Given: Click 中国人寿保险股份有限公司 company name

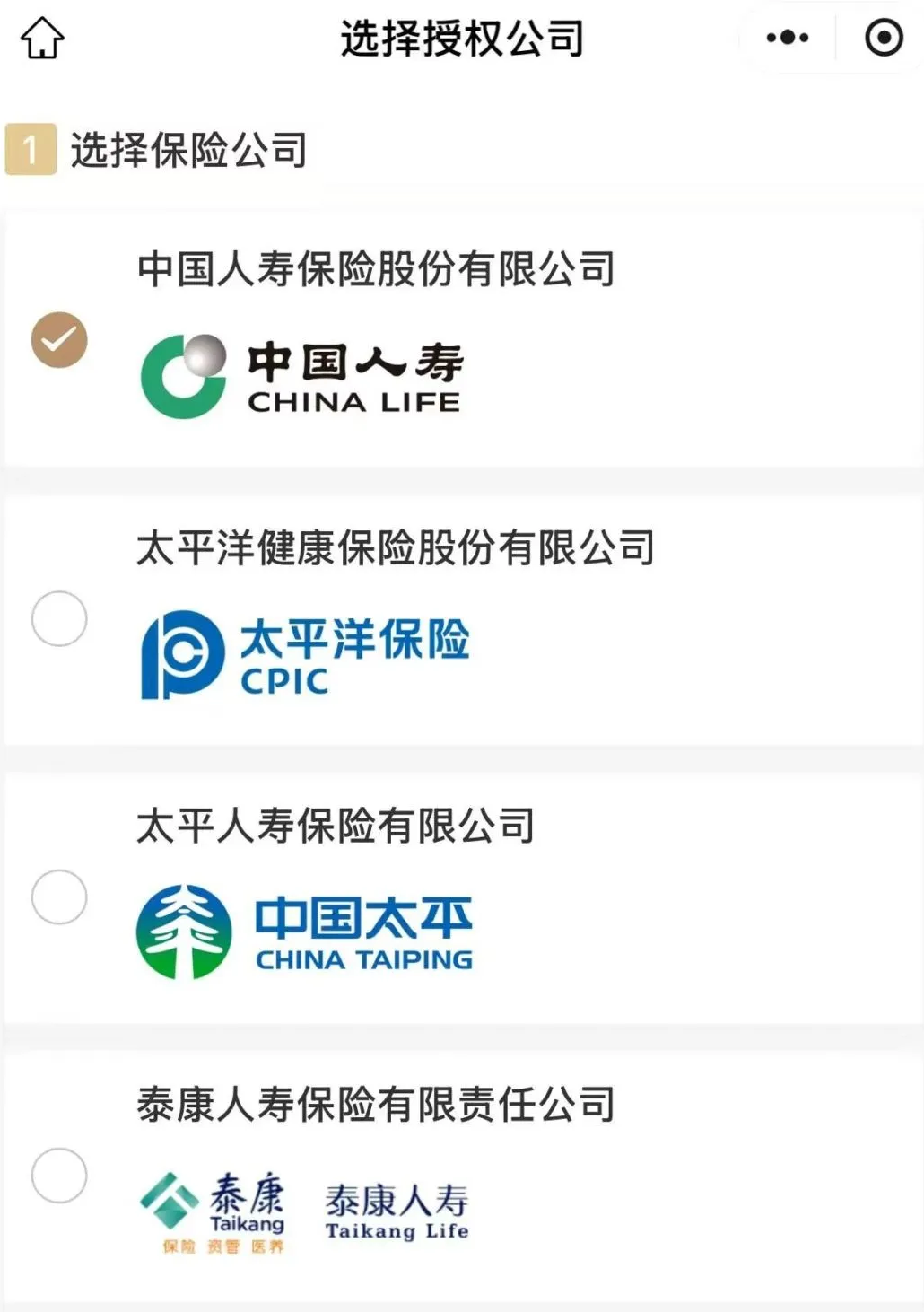Looking at the screenshot, I should pyautogui.click(x=377, y=266).
